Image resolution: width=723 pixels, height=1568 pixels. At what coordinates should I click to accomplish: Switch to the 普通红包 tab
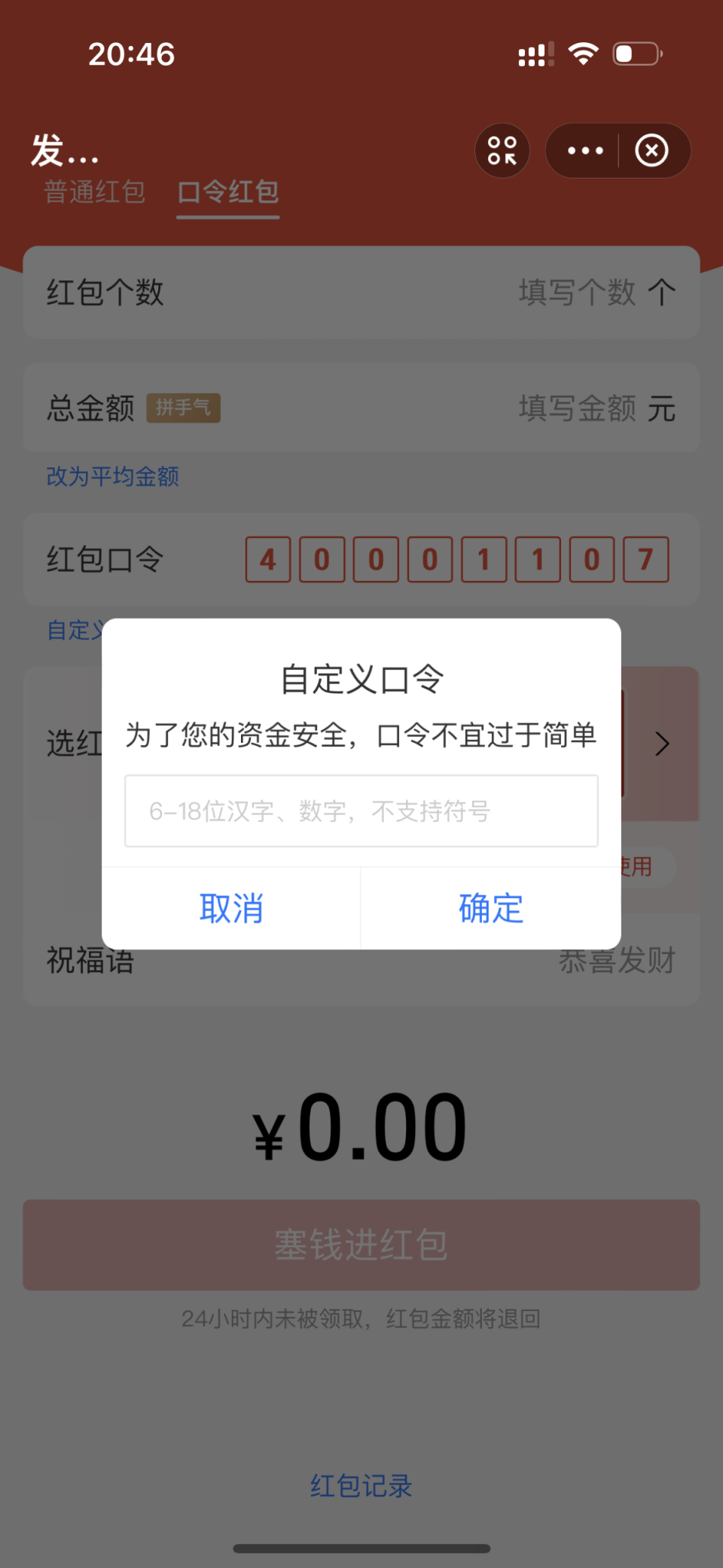pos(93,192)
